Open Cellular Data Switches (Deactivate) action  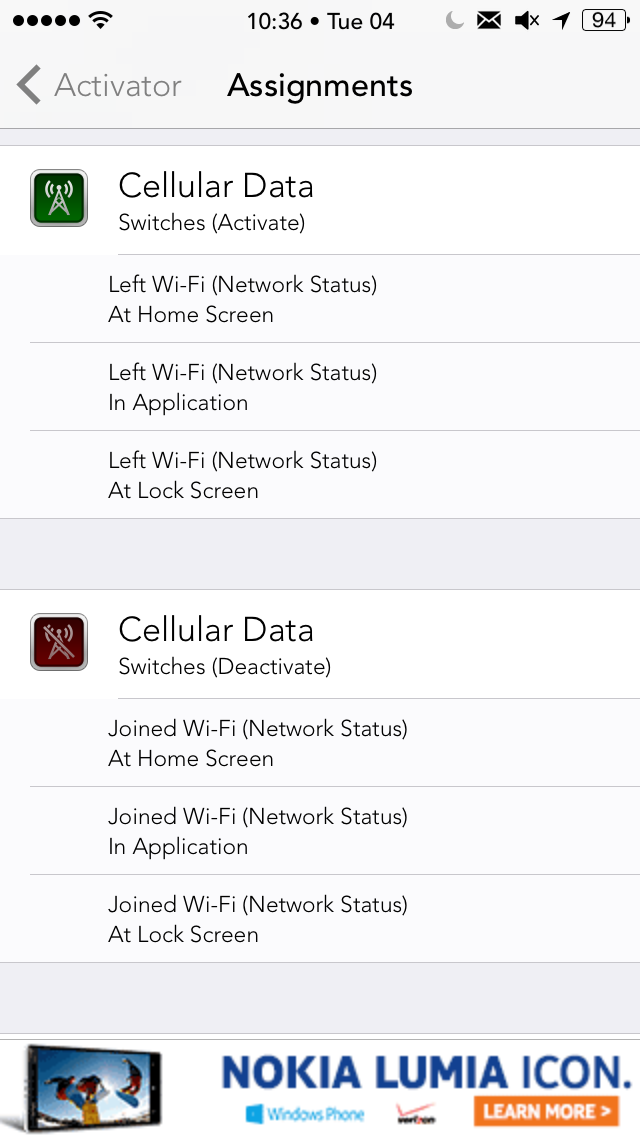[x=320, y=644]
